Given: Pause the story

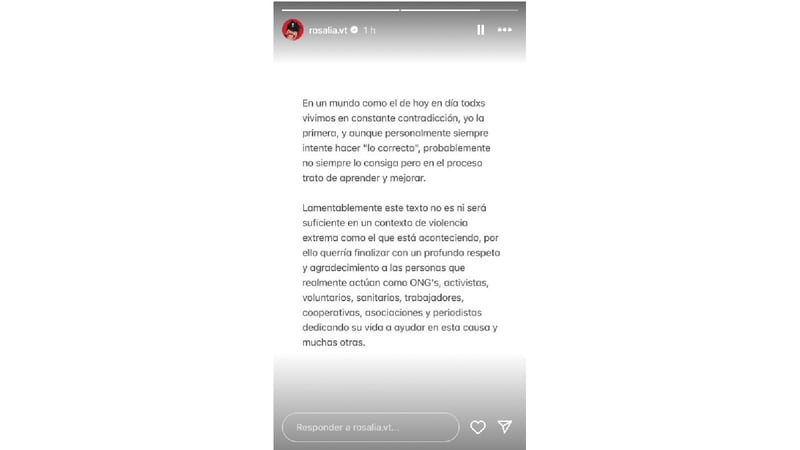Looking at the screenshot, I should click(481, 30).
